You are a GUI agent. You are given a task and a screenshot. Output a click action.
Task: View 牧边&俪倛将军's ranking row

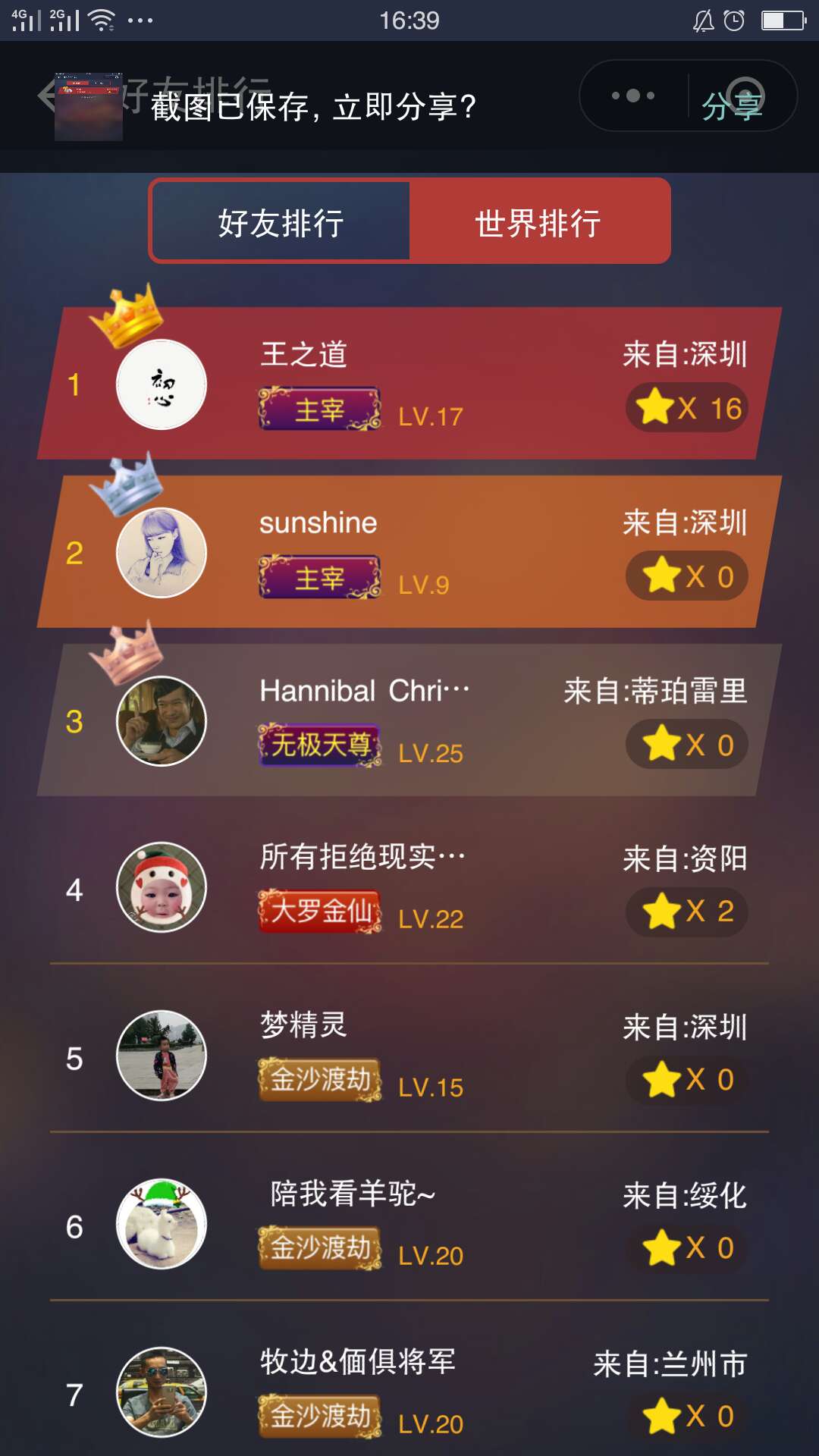click(x=409, y=1392)
